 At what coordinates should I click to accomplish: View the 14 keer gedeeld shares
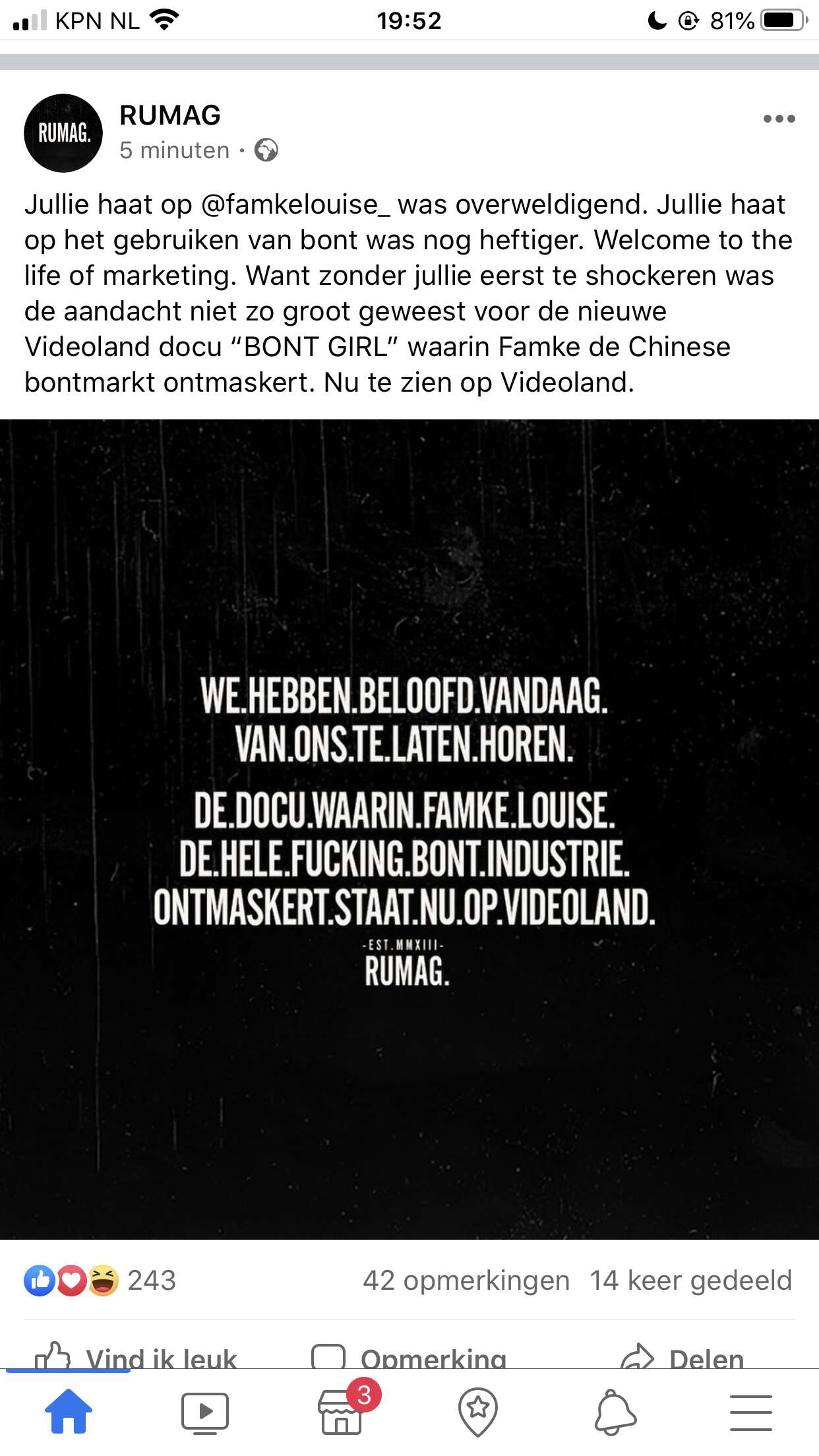(x=690, y=1280)
